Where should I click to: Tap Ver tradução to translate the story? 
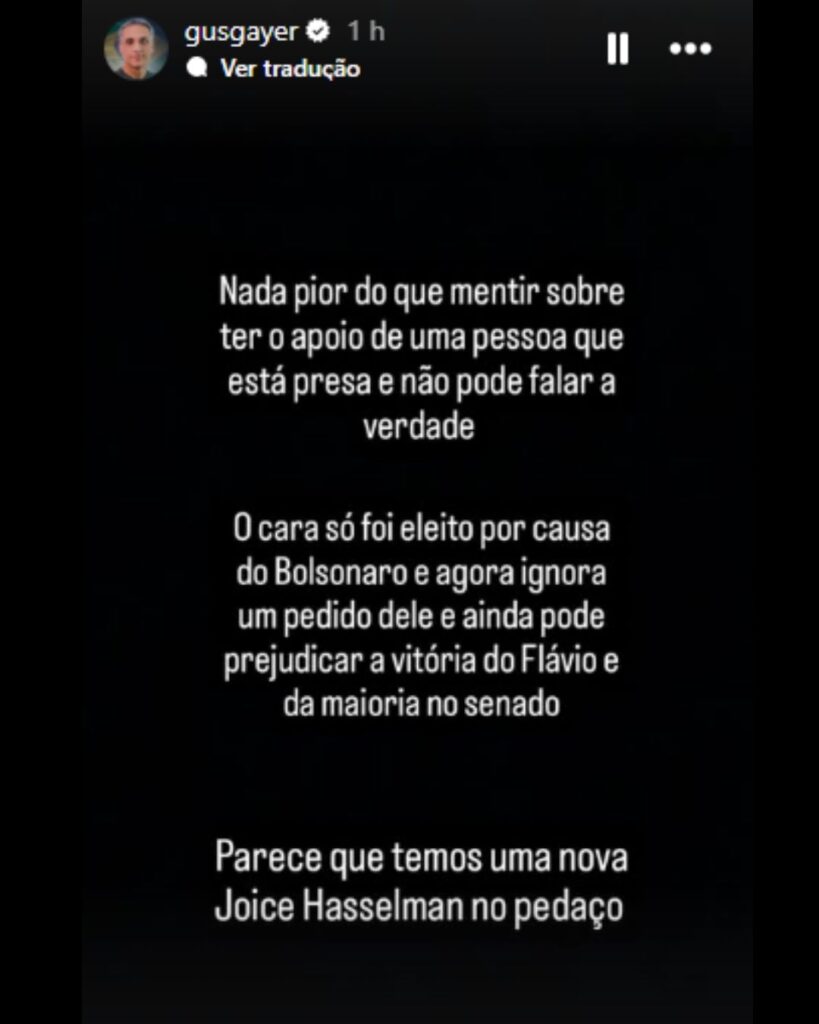289,68
